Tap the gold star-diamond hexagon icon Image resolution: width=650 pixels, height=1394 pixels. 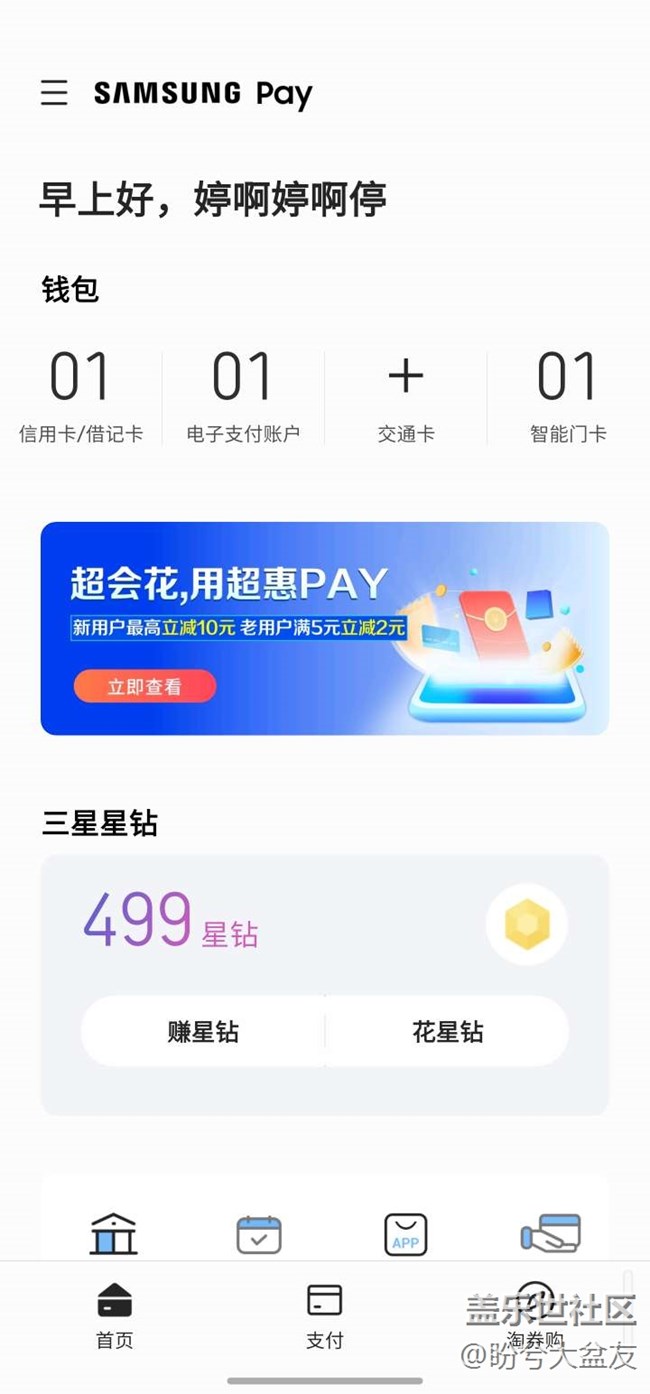(x=527, y=925)
